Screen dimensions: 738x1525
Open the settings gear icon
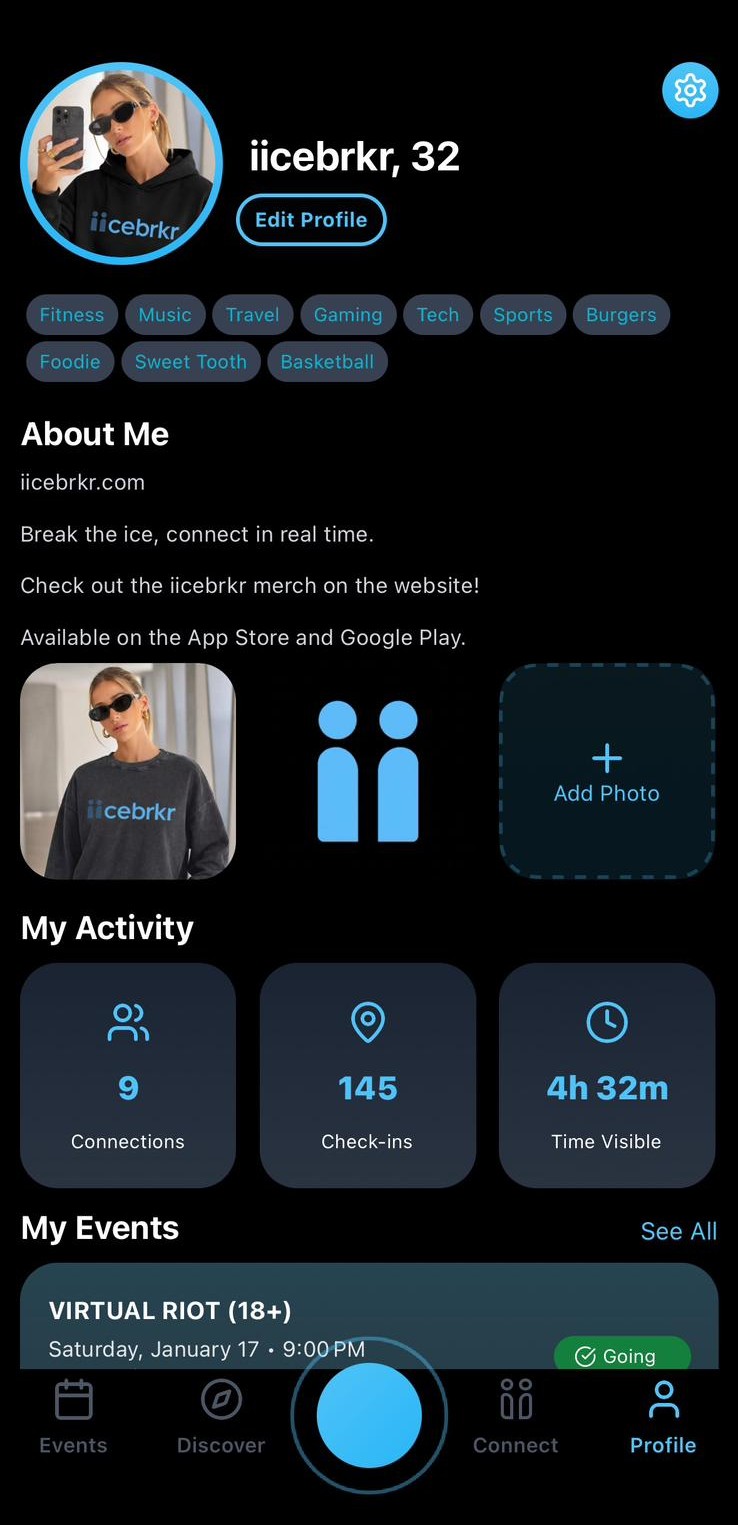tap(690, 90)
